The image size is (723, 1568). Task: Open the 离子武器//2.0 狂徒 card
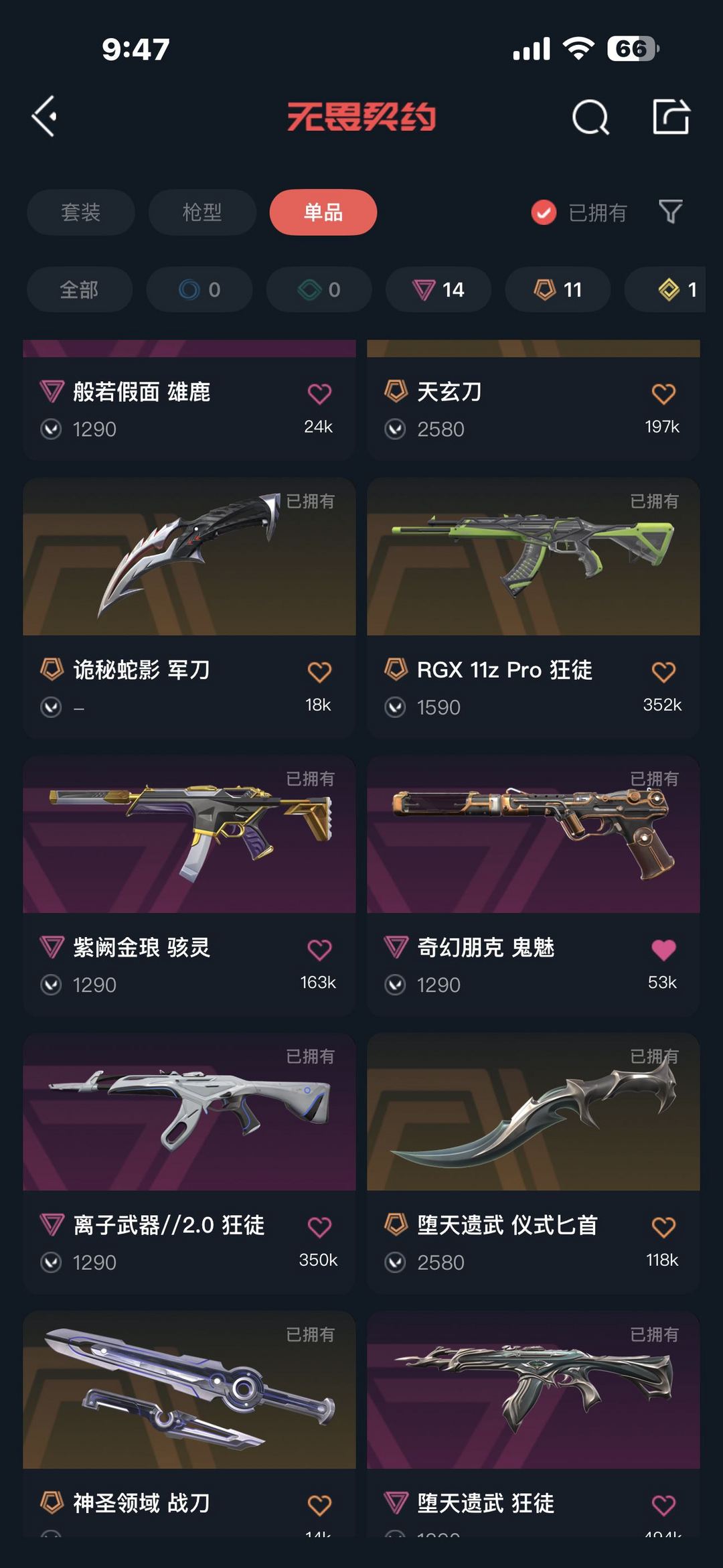point(189,1163)
